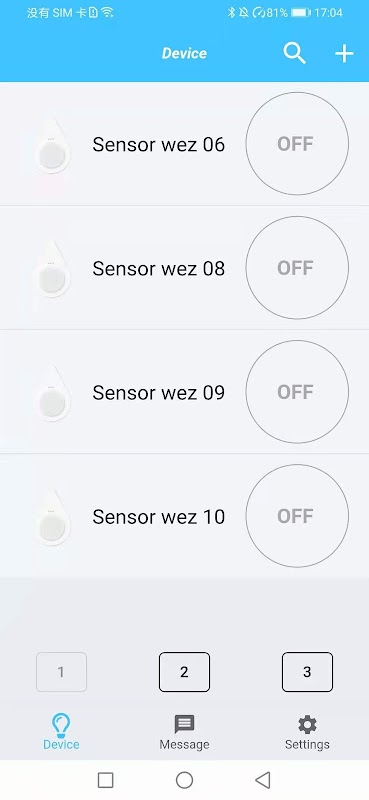Viewport: 369px width, 800px height.
Task: Open the search magnifier icon
Action: pos(294,54)
